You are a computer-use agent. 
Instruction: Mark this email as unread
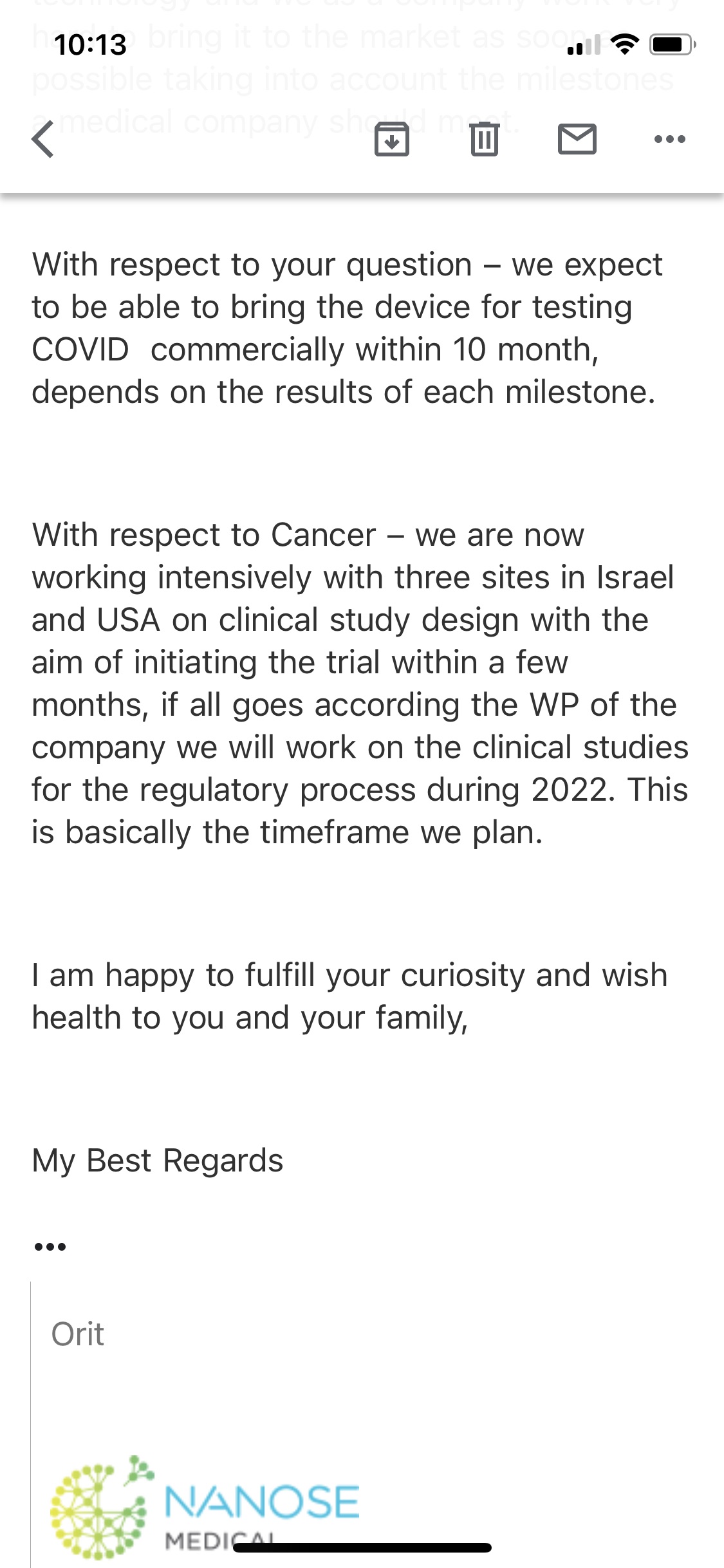coord(577,139)
